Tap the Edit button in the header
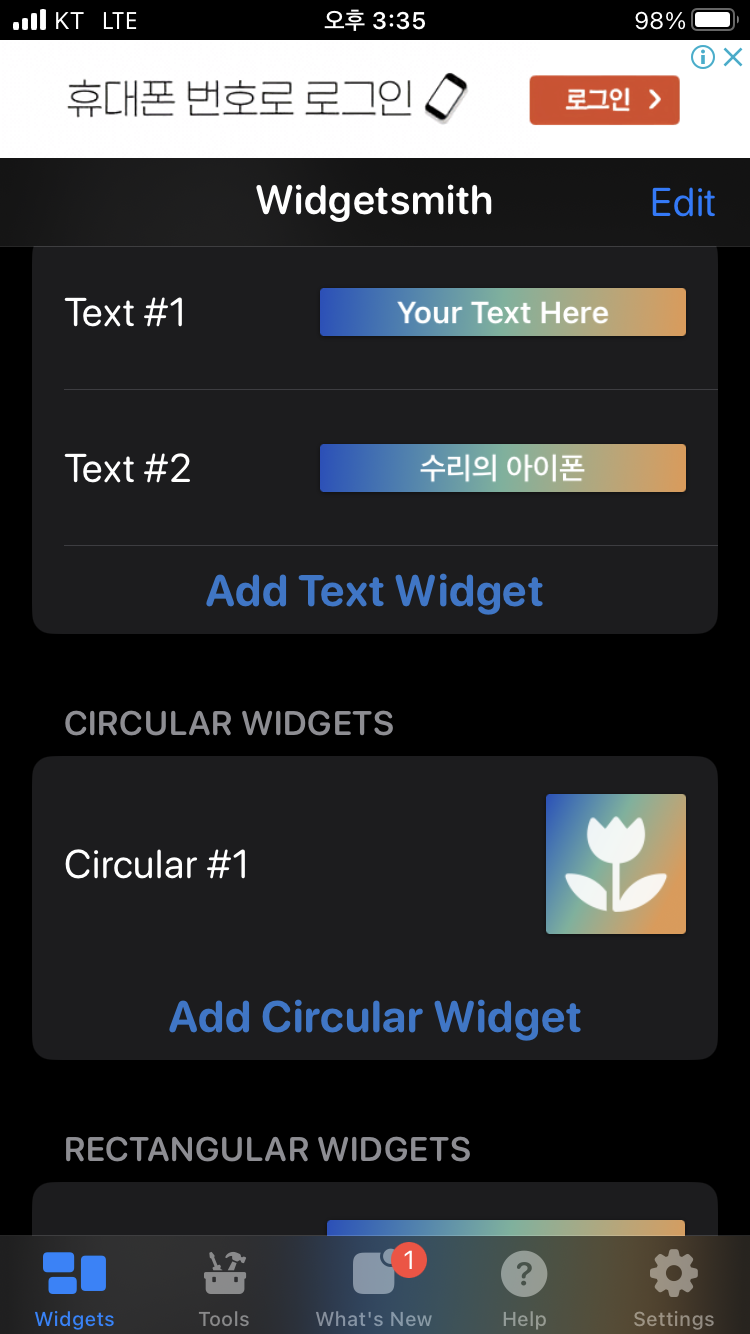The height and width of the screenshot is (1334, 750). [x=683, y=202]
